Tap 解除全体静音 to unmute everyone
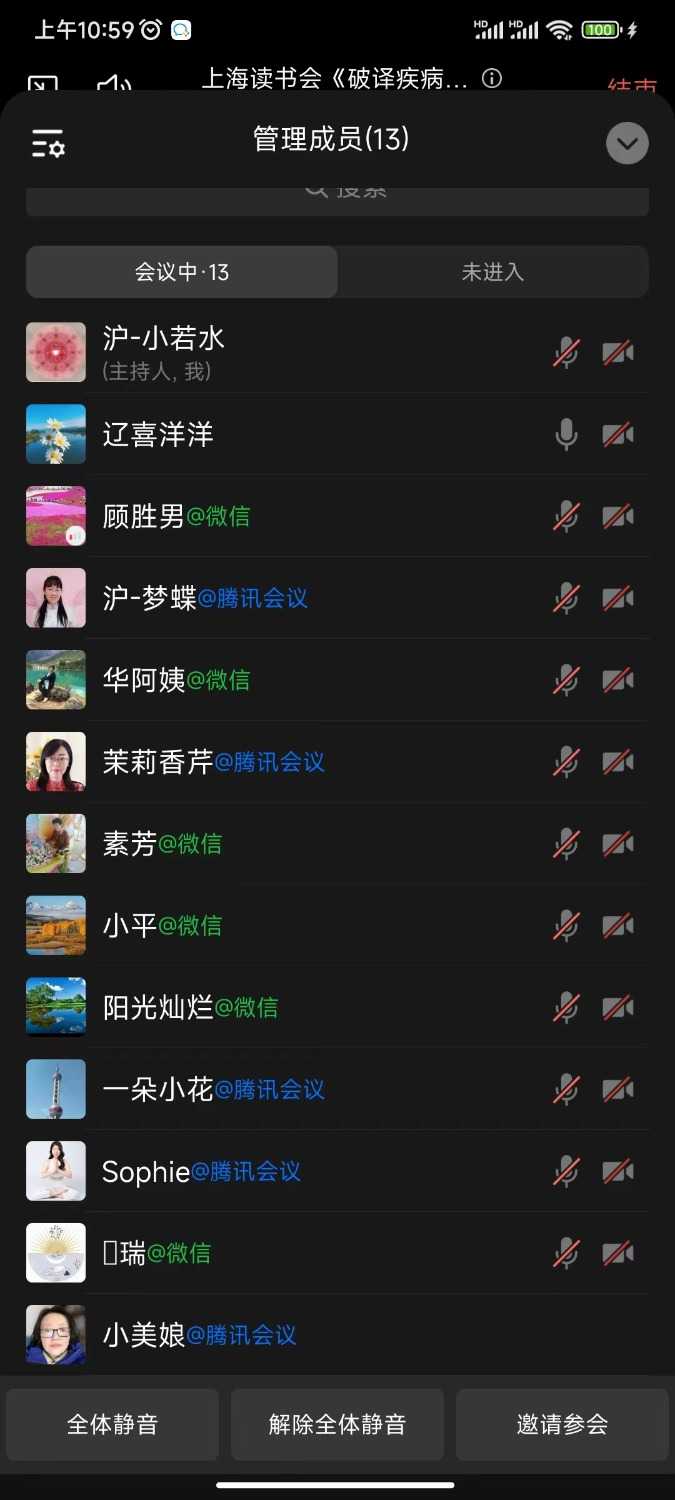 click(337, 1424)
